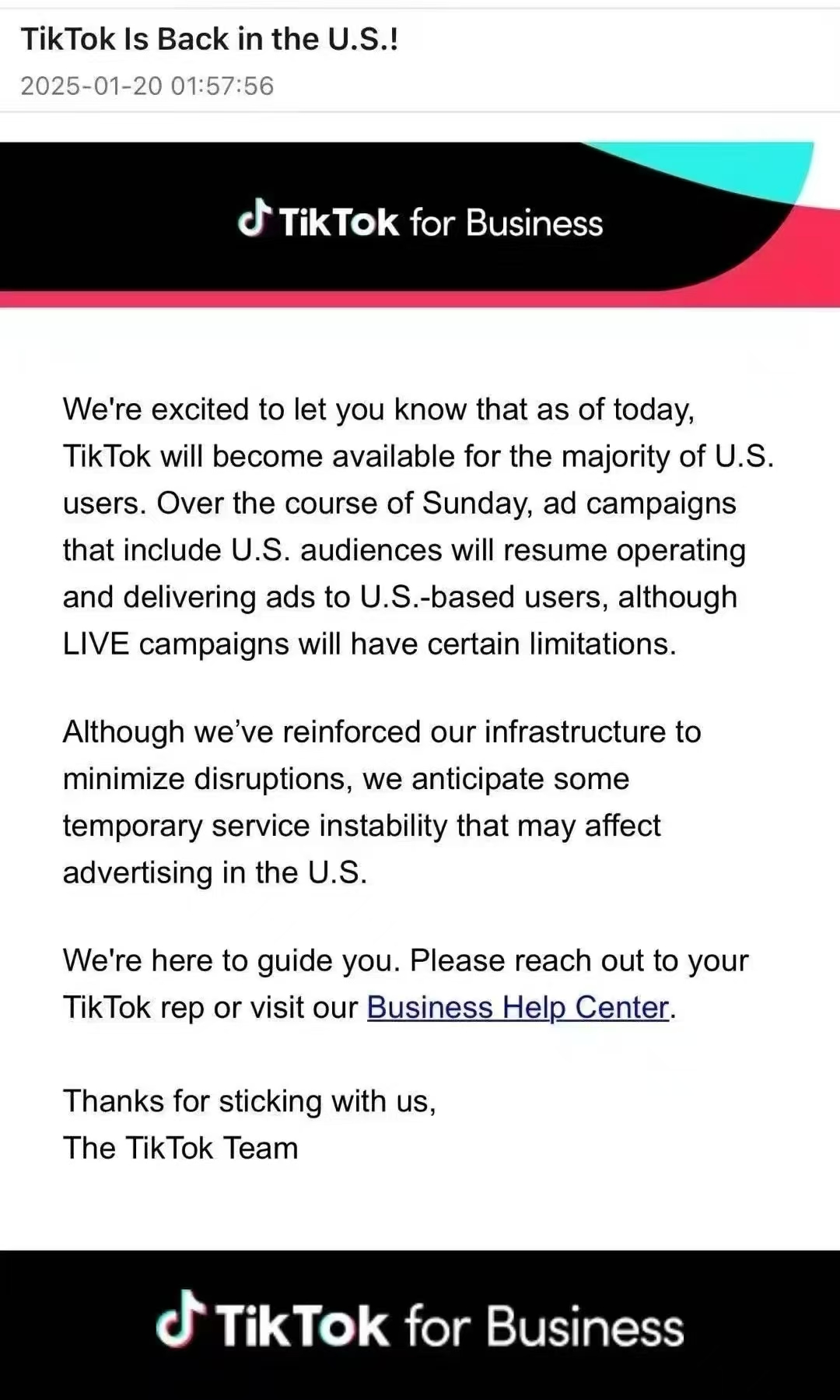This screenshot has height=1400, width=840.
Task: Open the Business Help Center link
Action: [x=517, y=1007]
